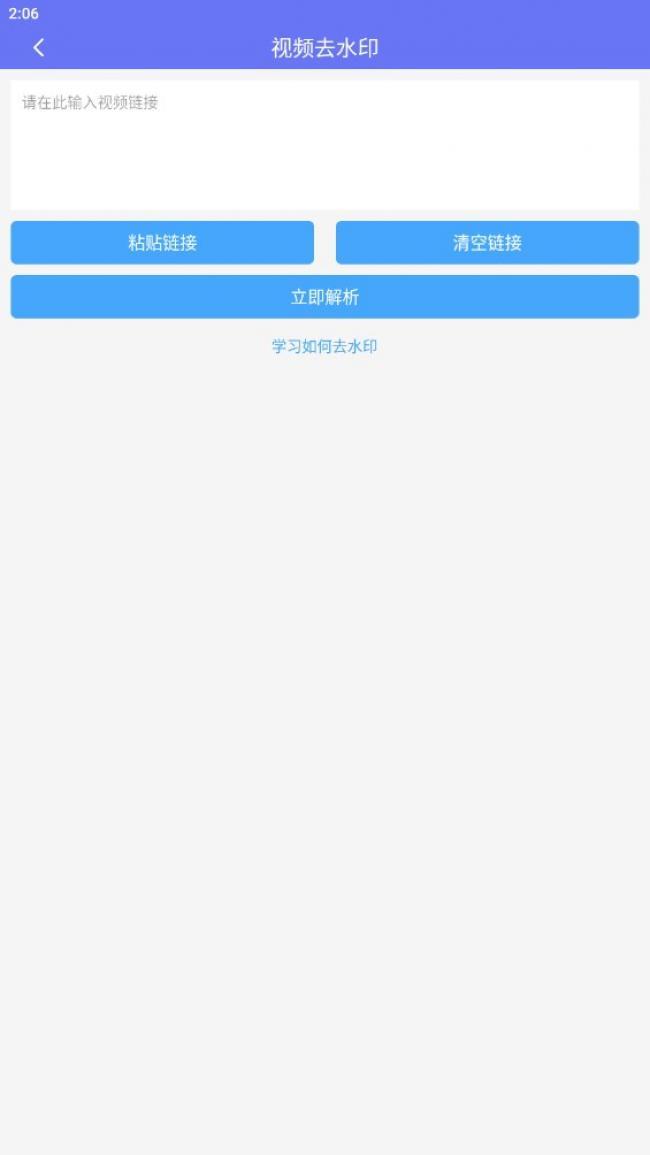This screenshot has width=650, height=1155.
Task: Clear the link with 清空链接
Action: click(487, 243)
